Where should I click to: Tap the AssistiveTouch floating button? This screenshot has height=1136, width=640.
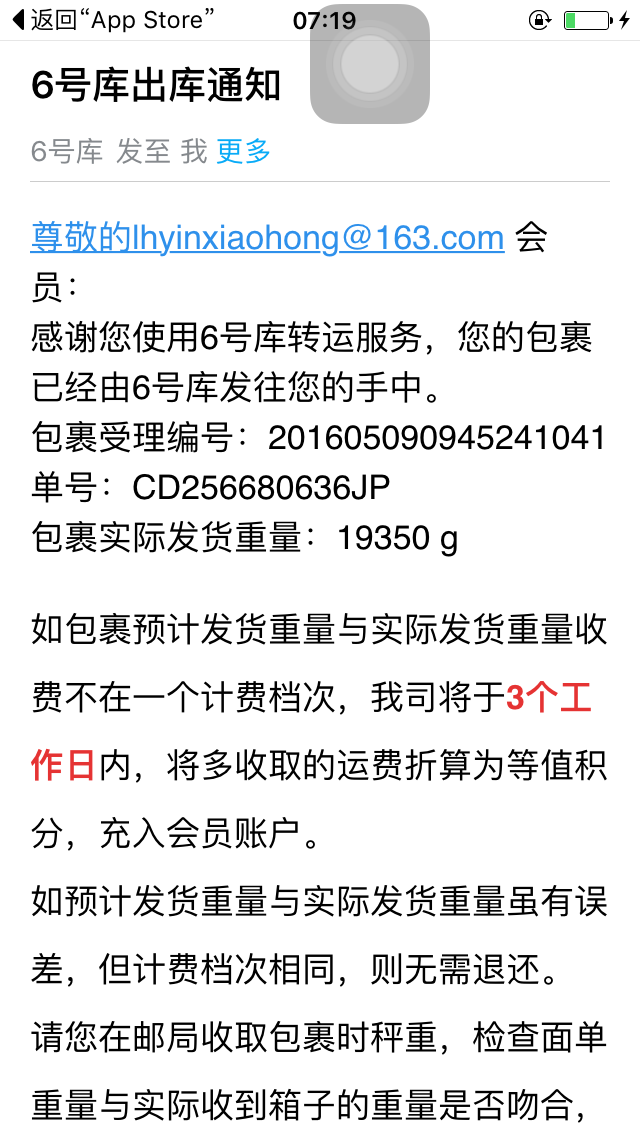click(x=370, y=64)
